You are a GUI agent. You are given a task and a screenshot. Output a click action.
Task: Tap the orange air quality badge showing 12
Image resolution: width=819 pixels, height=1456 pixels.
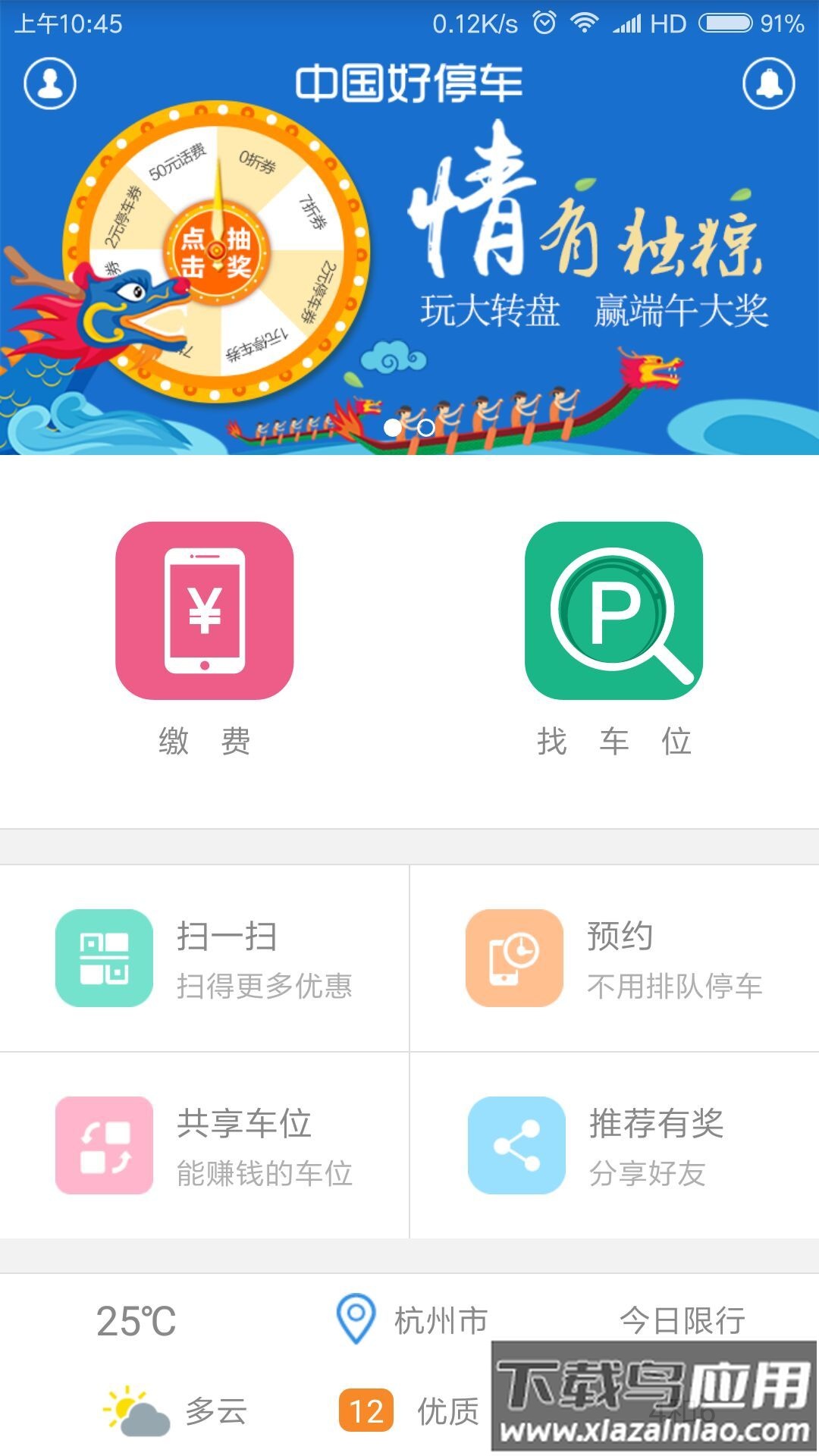[364, 1410]
